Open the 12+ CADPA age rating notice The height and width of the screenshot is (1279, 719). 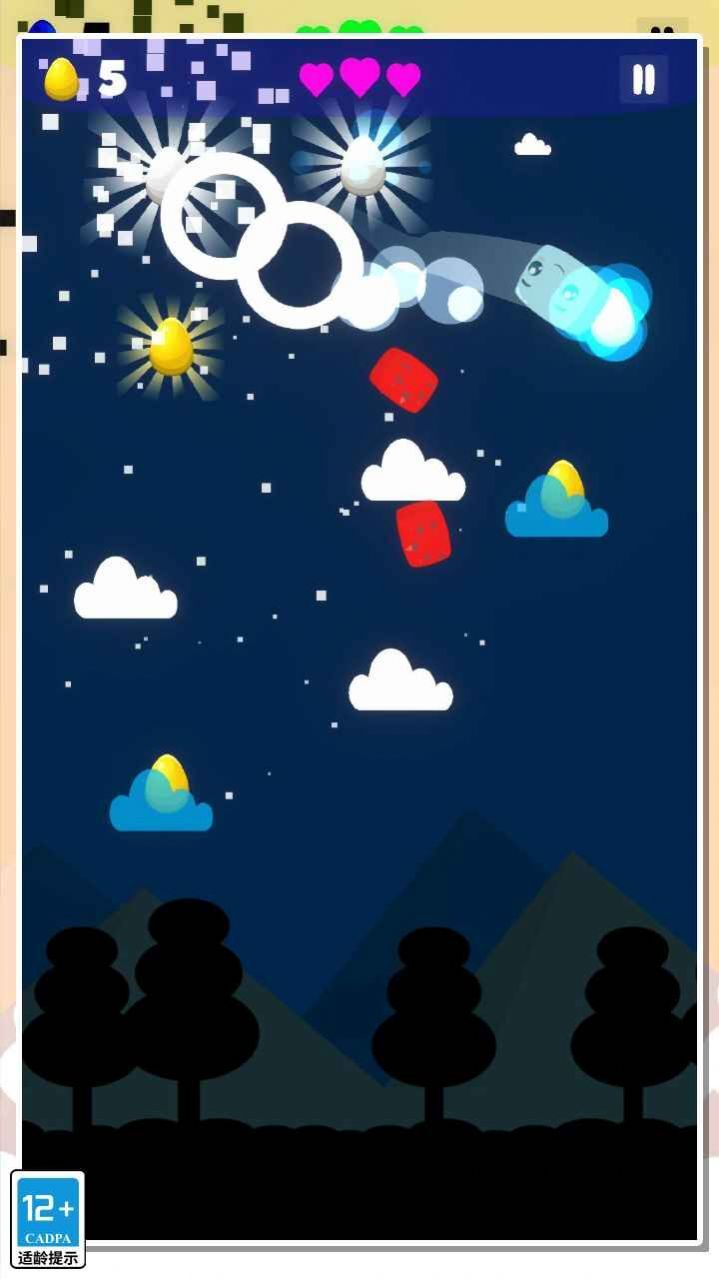tap(48, 1219)
